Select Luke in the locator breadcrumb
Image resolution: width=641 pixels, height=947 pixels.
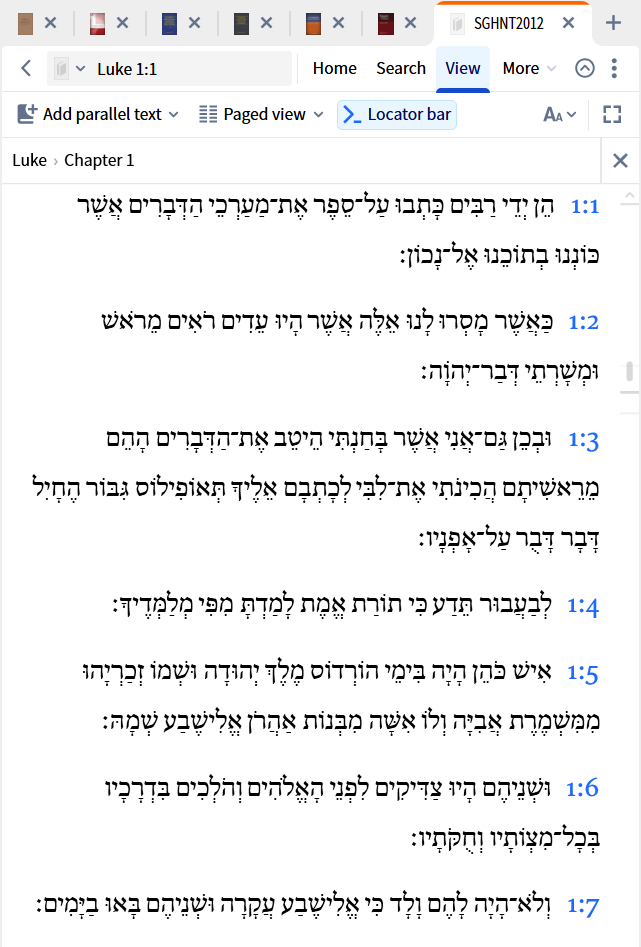pyautogui.click(x=29, y=160)
